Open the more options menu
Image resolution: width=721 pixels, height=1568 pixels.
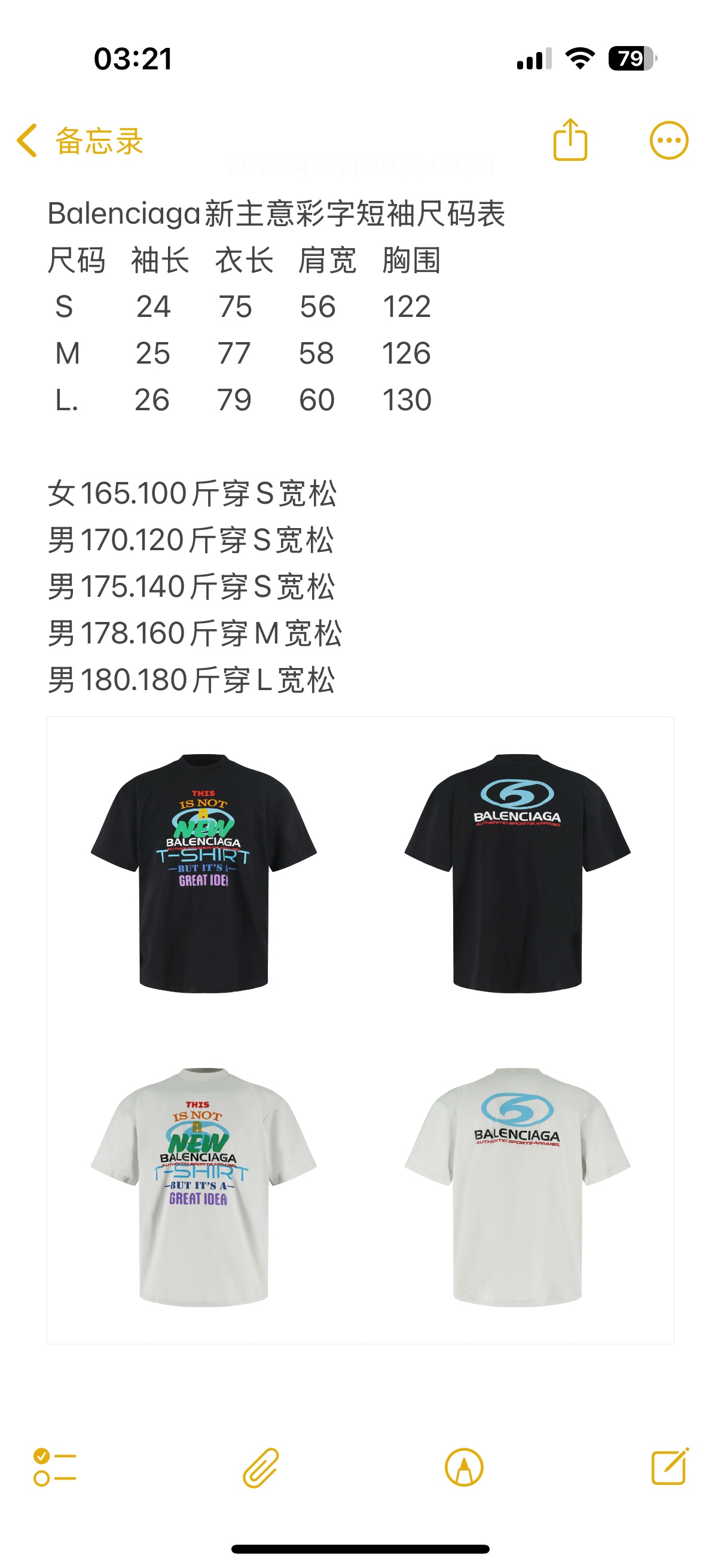(x=668, y=141)
